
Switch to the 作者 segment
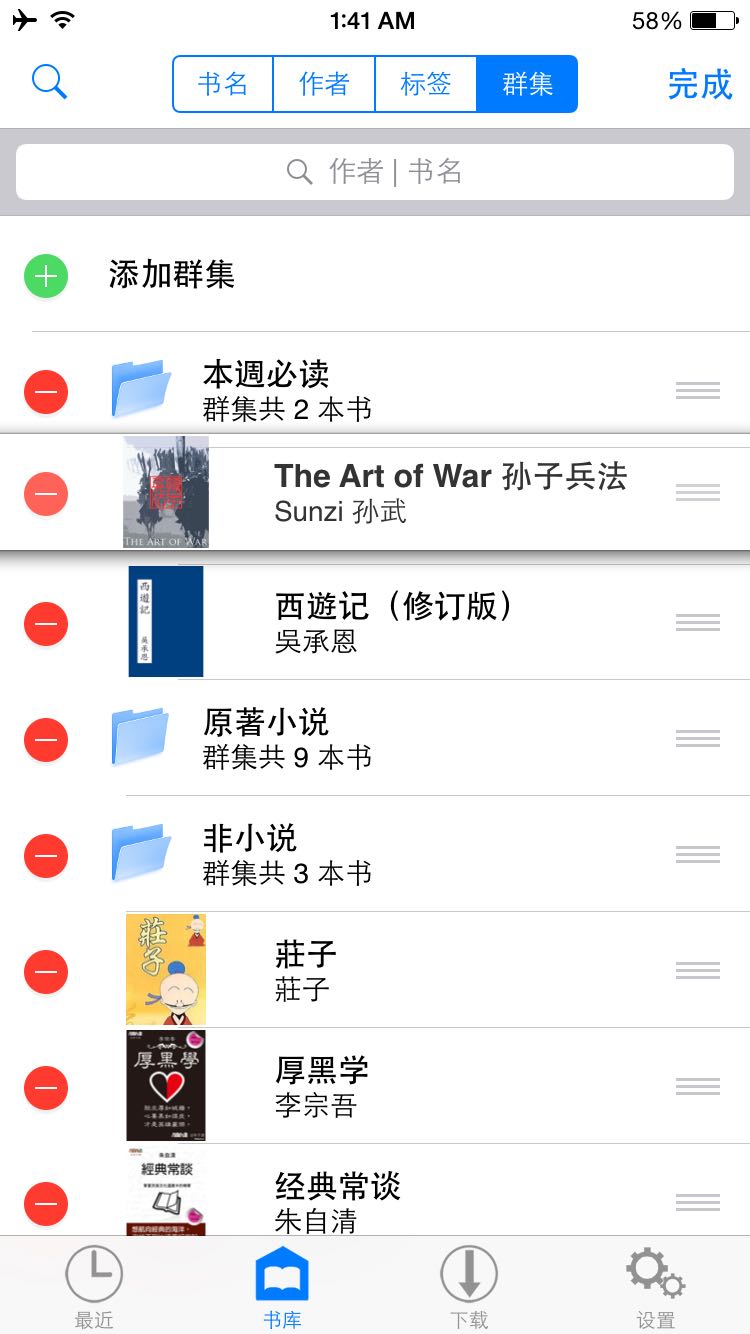click(x=324, y=84)
